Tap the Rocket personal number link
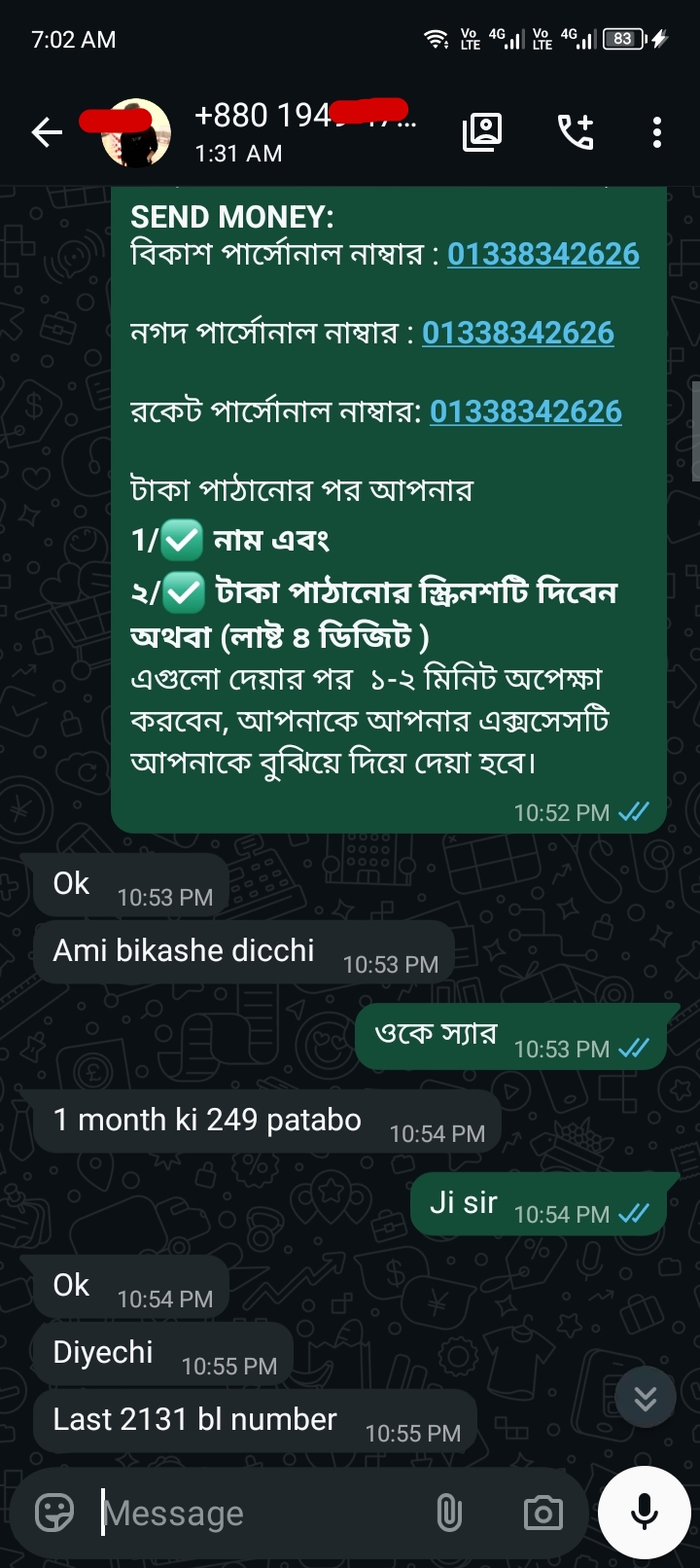 pyautogui.click(x=526, y=411)
